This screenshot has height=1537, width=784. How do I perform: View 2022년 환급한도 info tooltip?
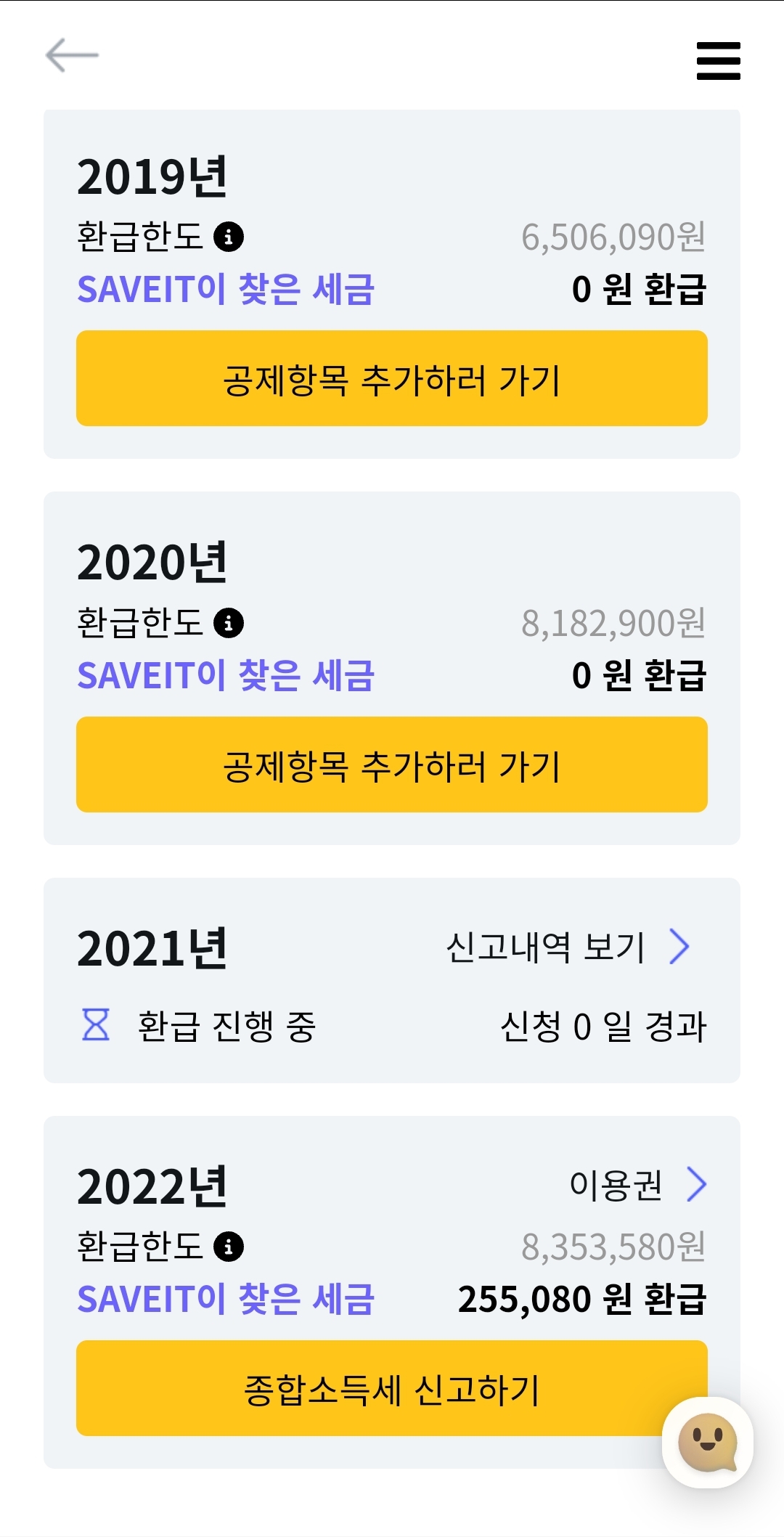(x=229, y=1247)
